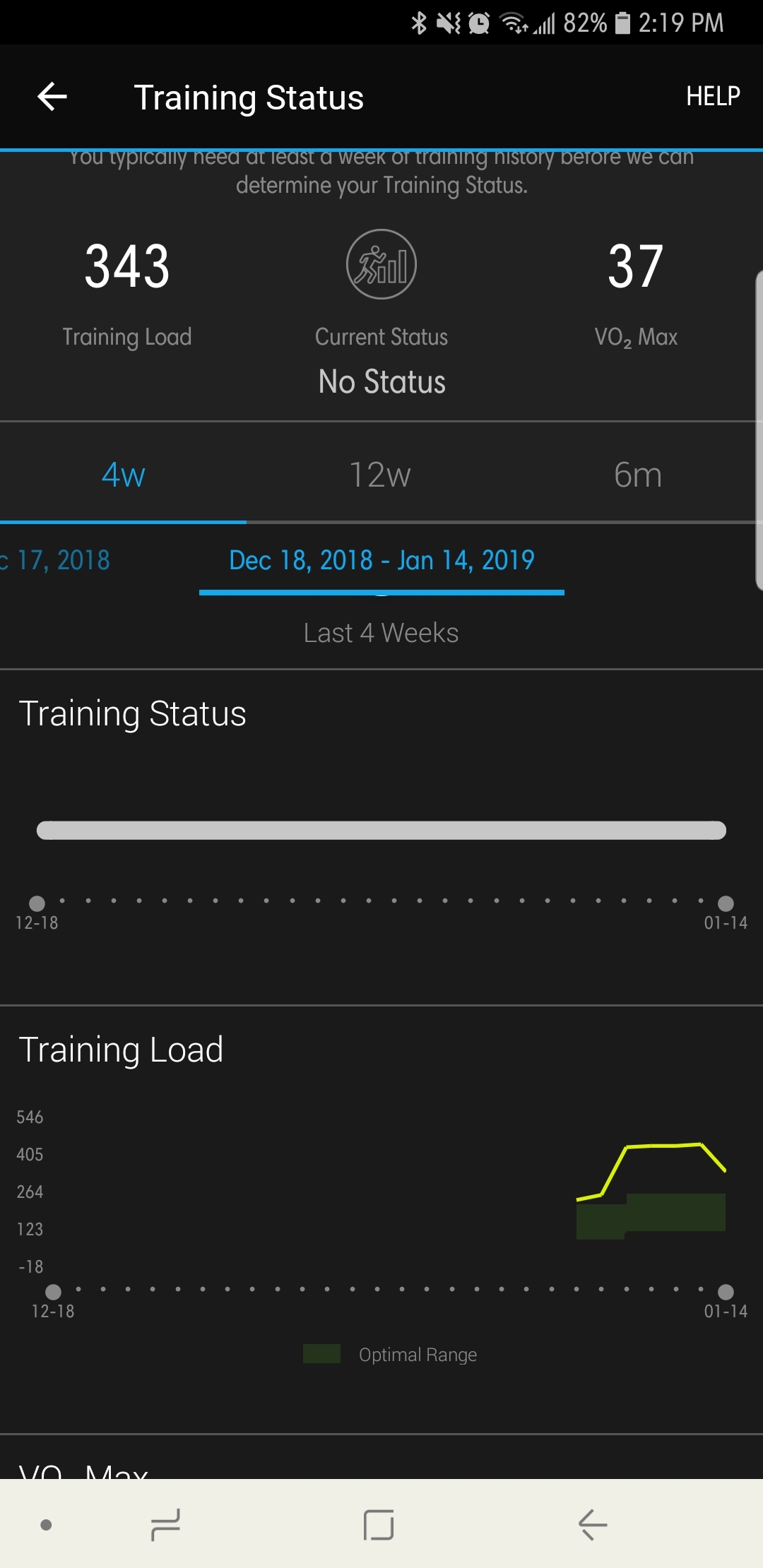Tap the home button in navigation bar
This screenshot has width=763, height=1568.
tap(379, 1524)
